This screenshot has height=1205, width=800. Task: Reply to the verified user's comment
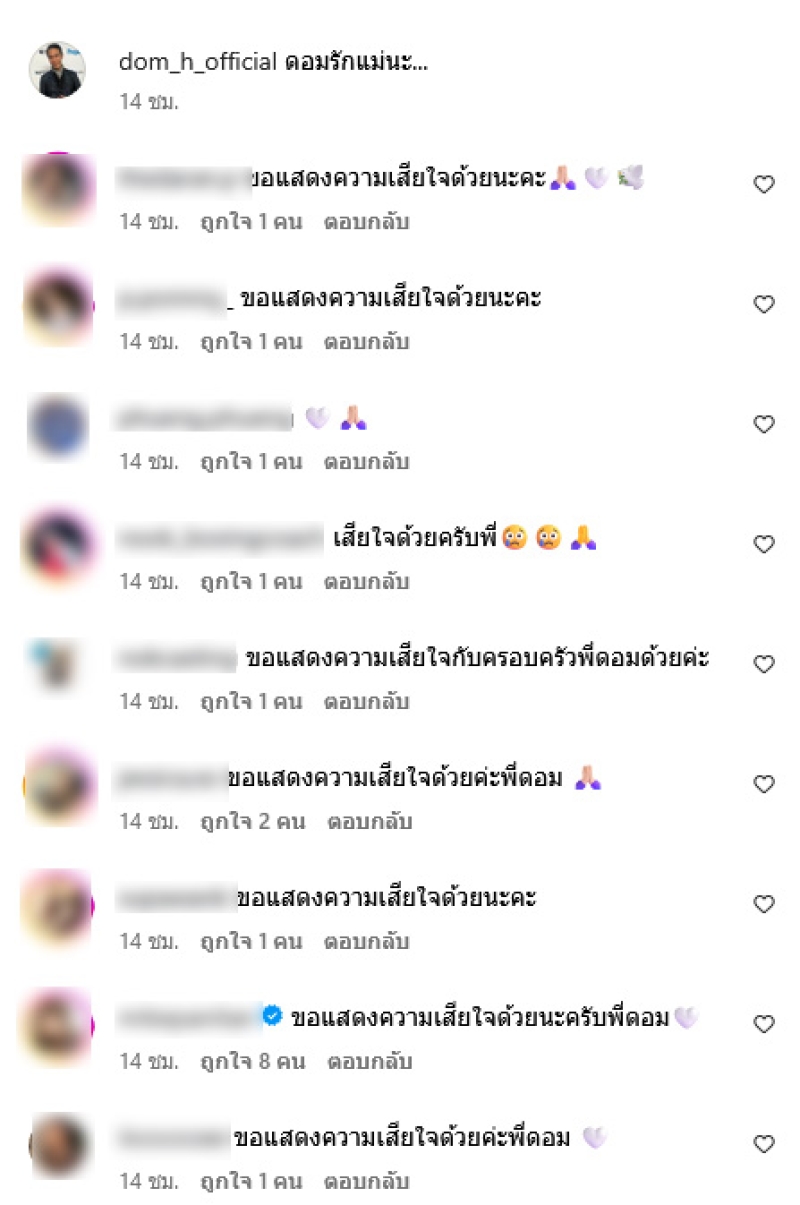pyautogui.click(x=372, y=1062)
